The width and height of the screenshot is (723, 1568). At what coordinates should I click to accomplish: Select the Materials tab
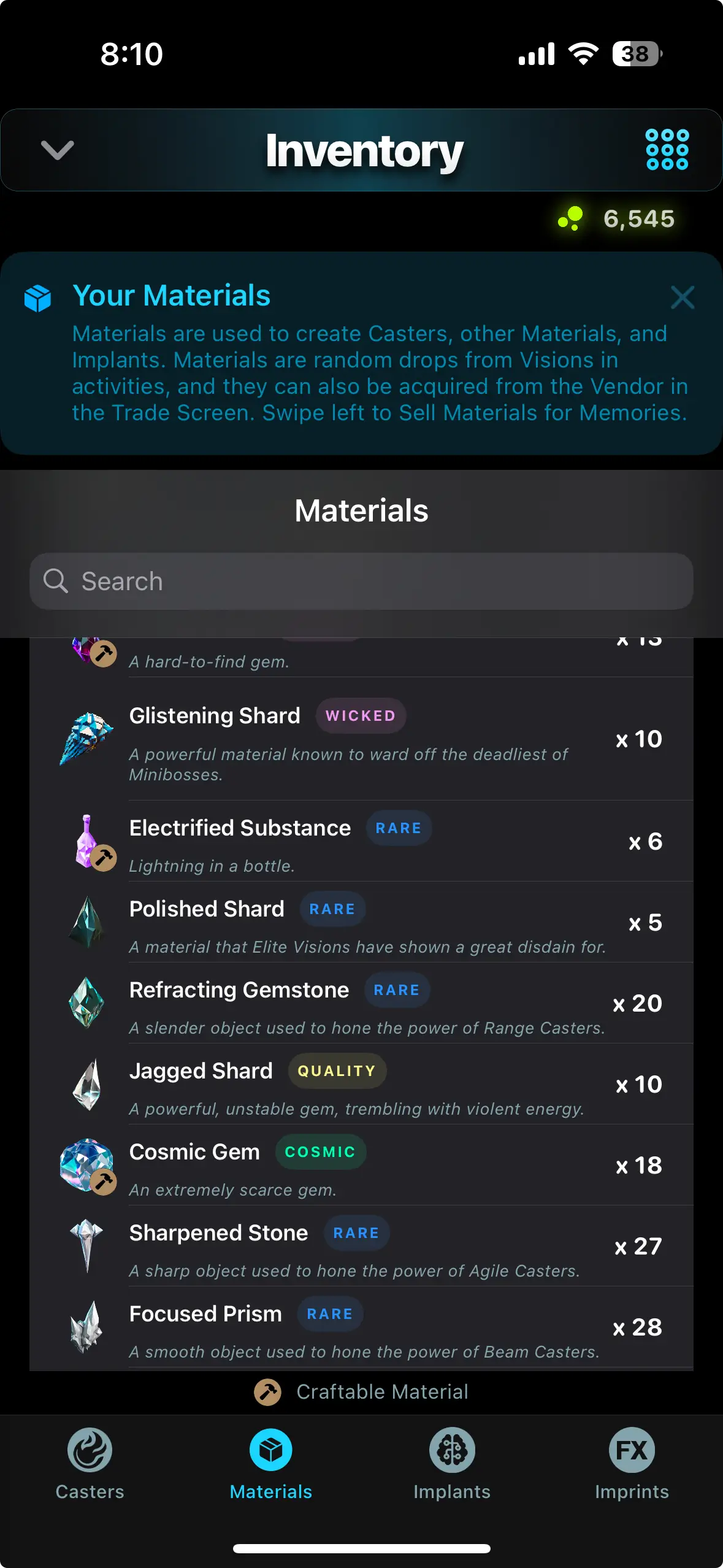point(270,1464)
